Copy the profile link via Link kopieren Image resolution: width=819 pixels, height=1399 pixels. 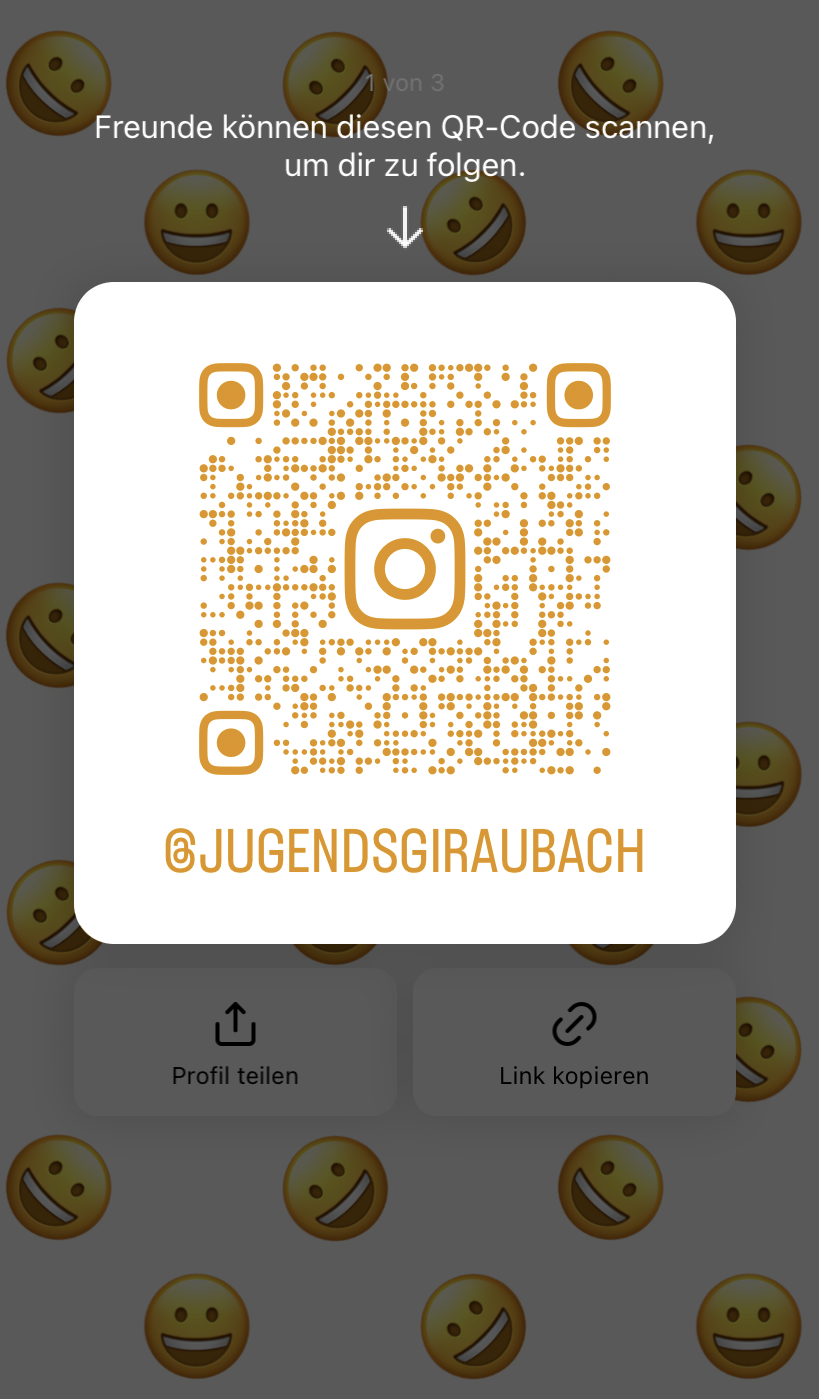[574, 1042]
